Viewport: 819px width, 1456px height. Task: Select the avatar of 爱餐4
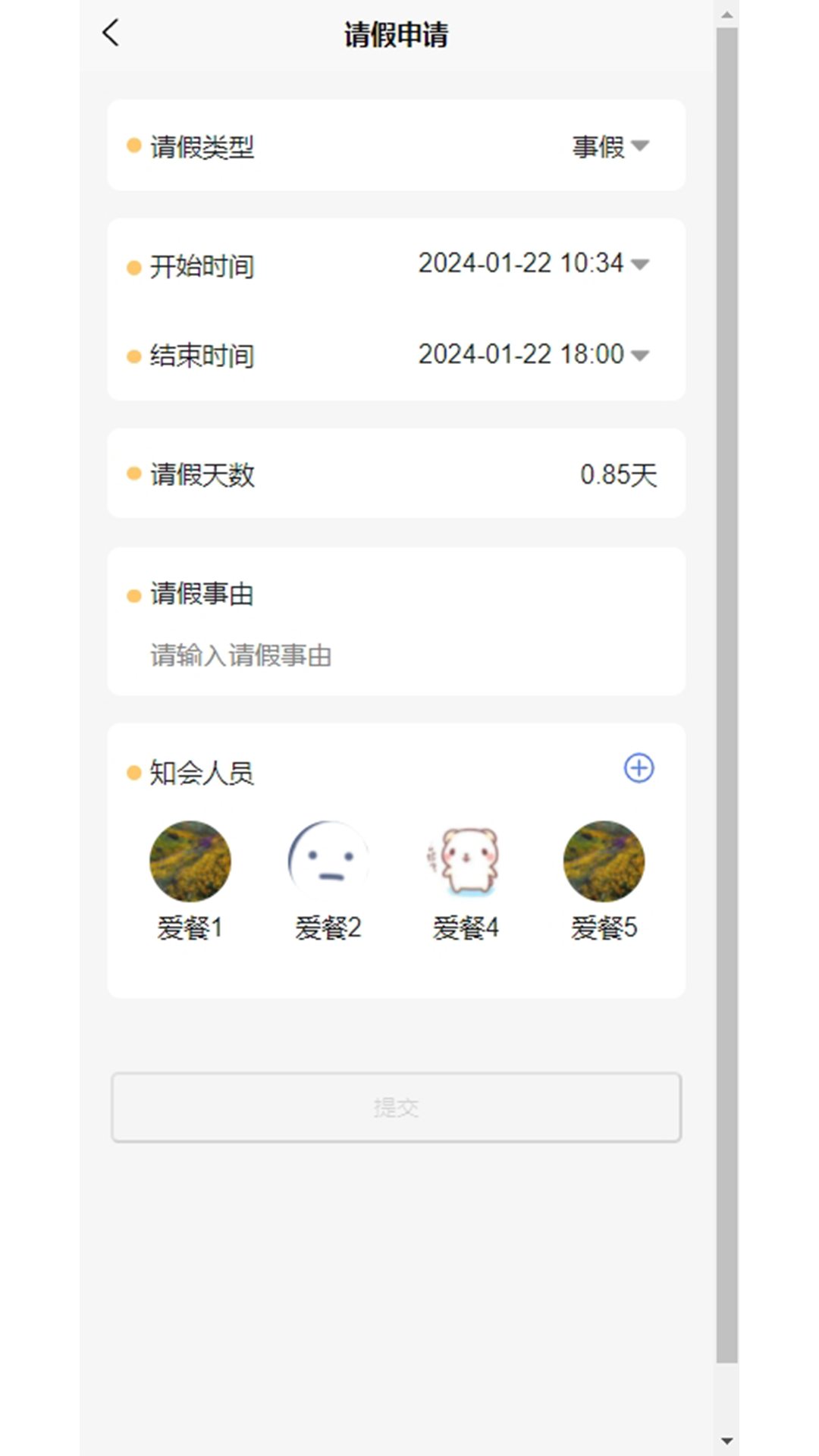coord(466,861)
